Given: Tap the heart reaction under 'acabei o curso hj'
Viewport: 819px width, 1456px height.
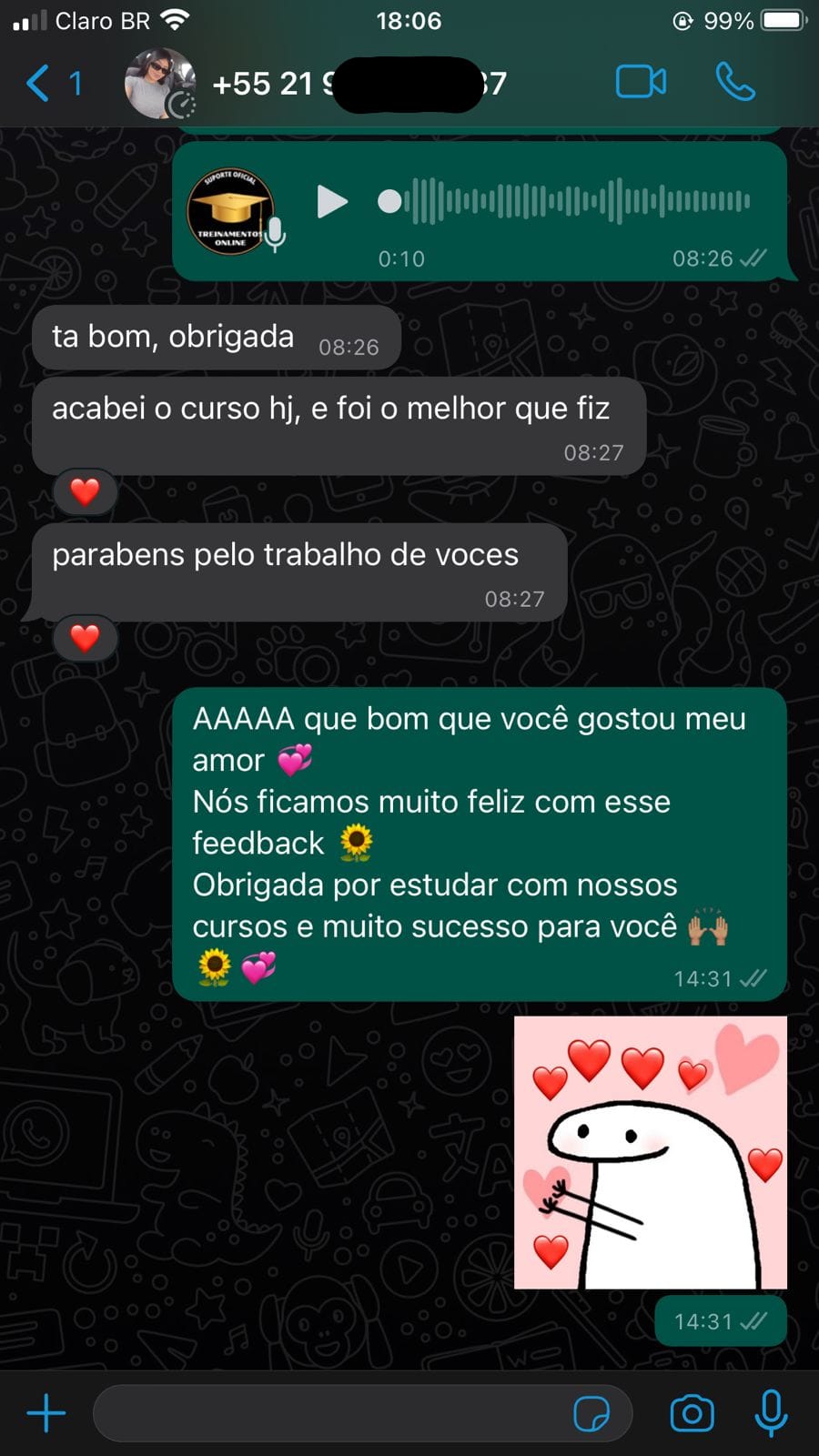Looking at the screenshot, I should click(x=85, y=491).
